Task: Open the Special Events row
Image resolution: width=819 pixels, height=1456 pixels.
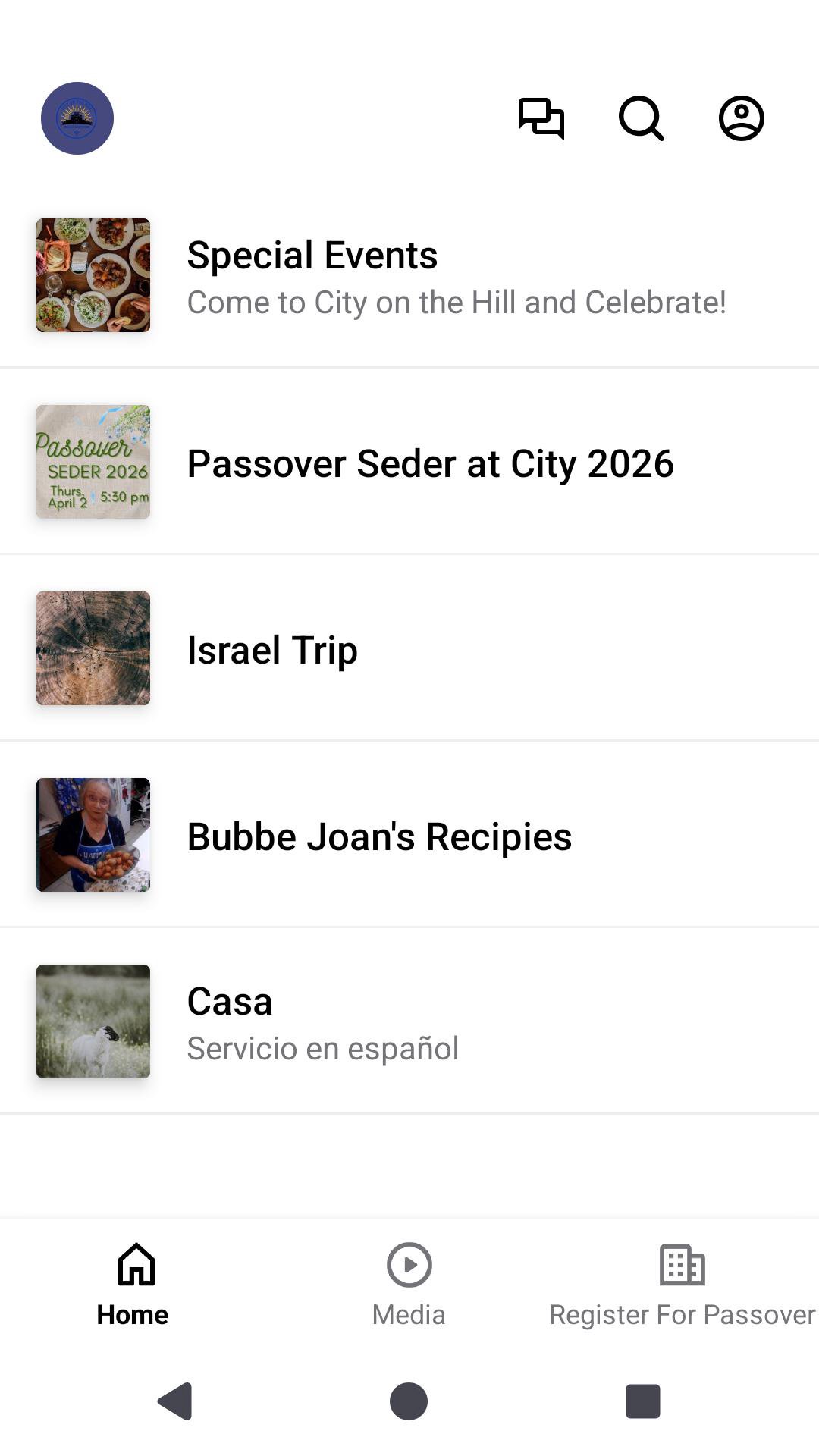Action: click(x=409, y=276)
